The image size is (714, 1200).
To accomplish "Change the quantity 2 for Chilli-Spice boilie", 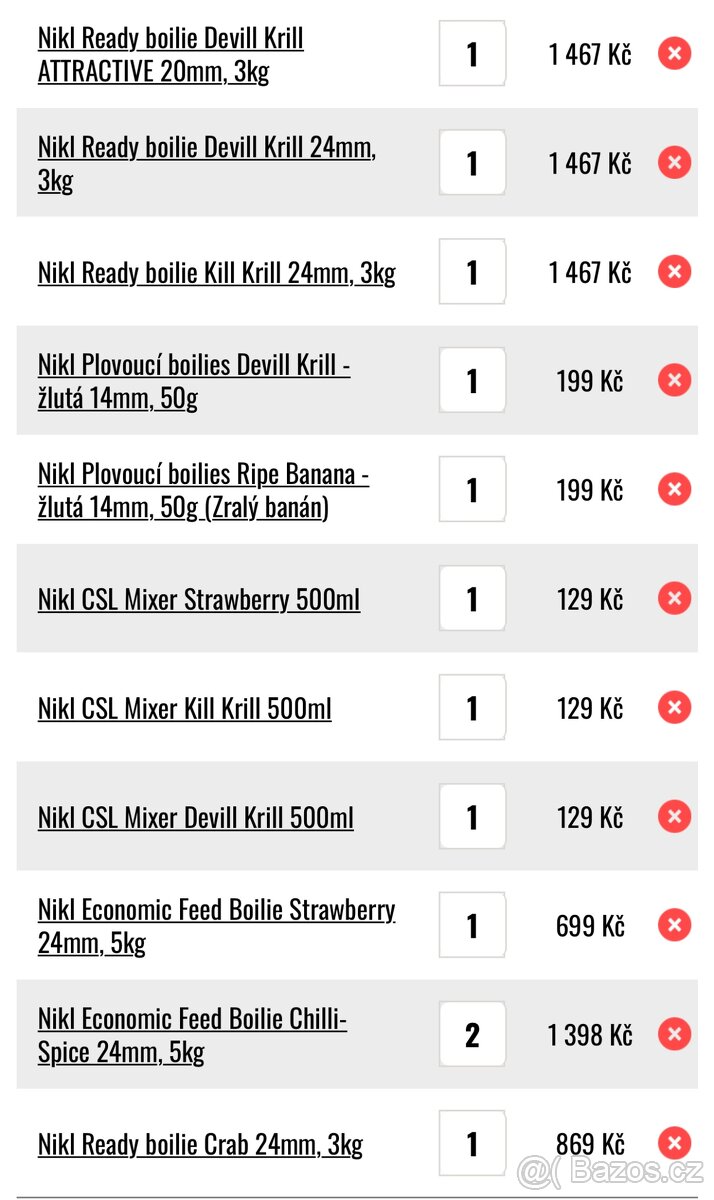I will click(x=472, y=1035).
